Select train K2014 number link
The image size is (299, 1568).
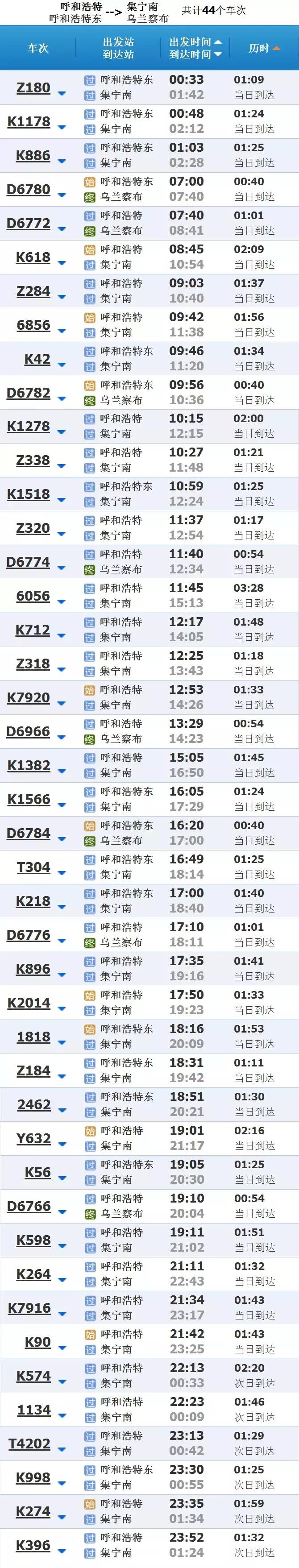click(29, 1003)
